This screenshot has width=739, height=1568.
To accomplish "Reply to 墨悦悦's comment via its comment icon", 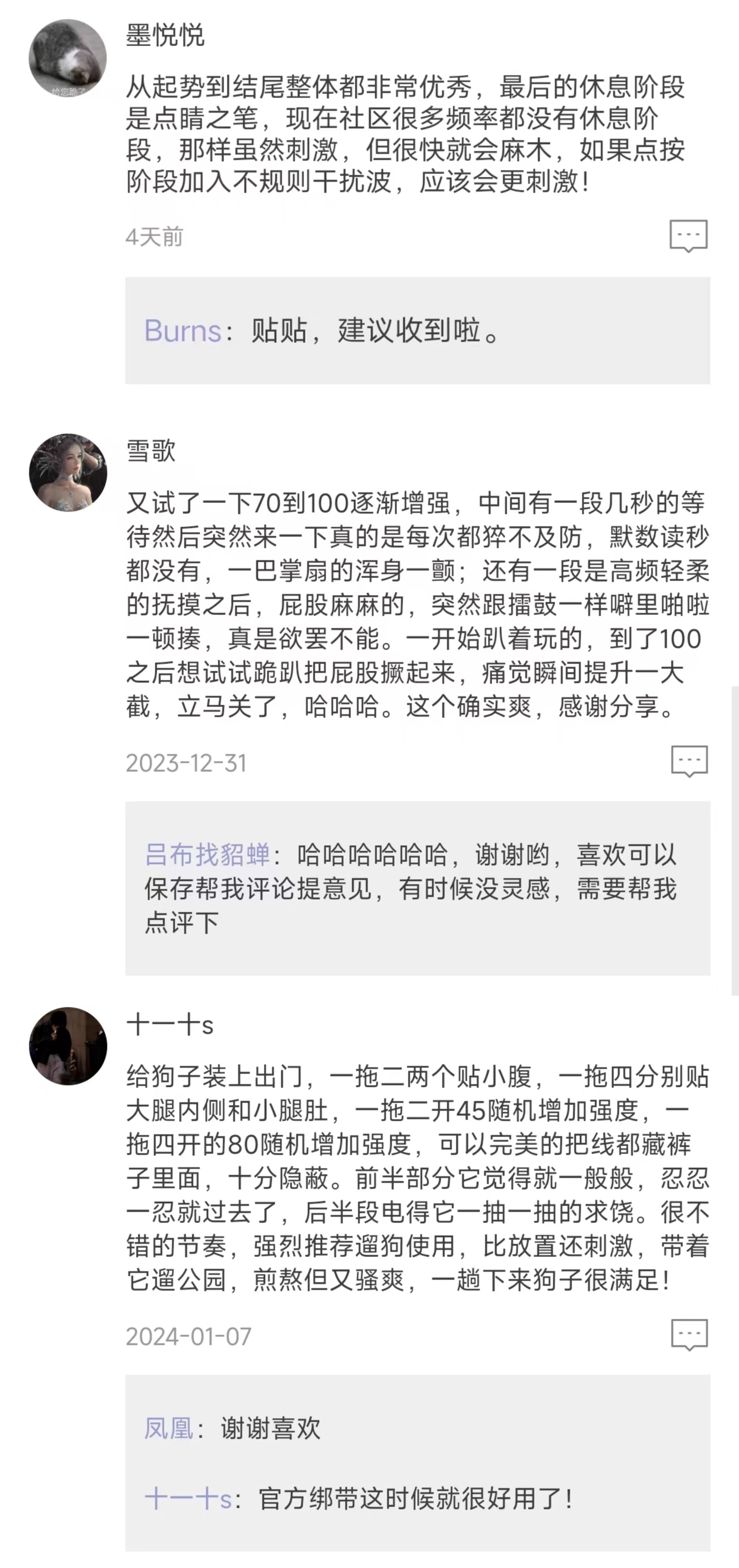I will point(688,235).
